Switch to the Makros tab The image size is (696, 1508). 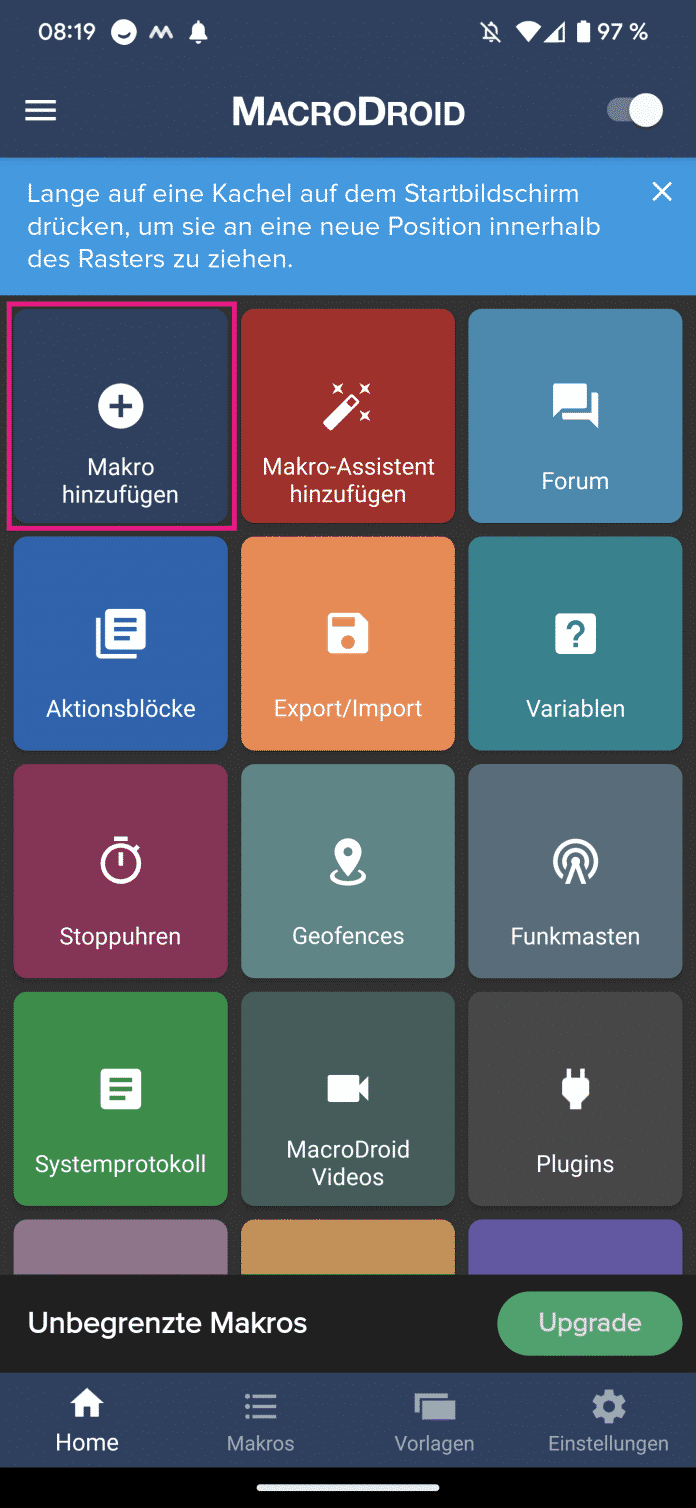260,1421
